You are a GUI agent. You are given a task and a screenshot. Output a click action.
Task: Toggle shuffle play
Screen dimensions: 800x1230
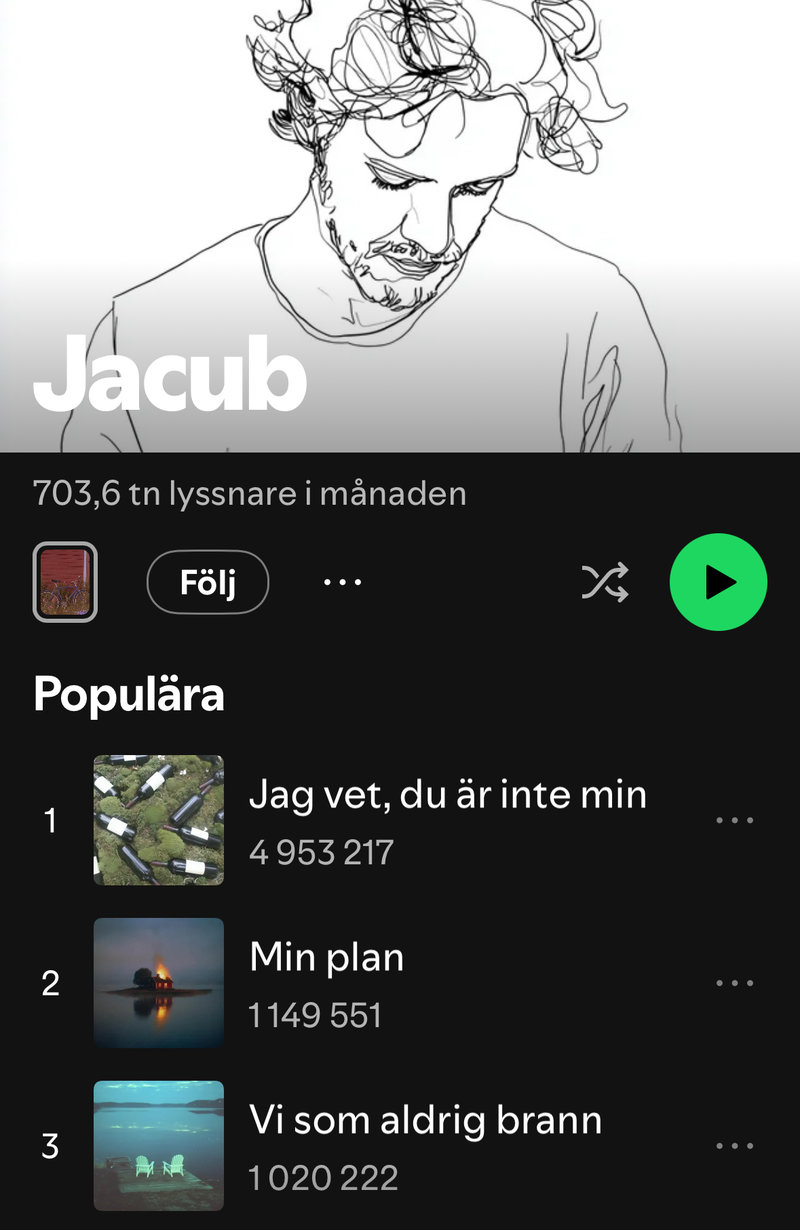pyautogui.click(x=605, y=582)
